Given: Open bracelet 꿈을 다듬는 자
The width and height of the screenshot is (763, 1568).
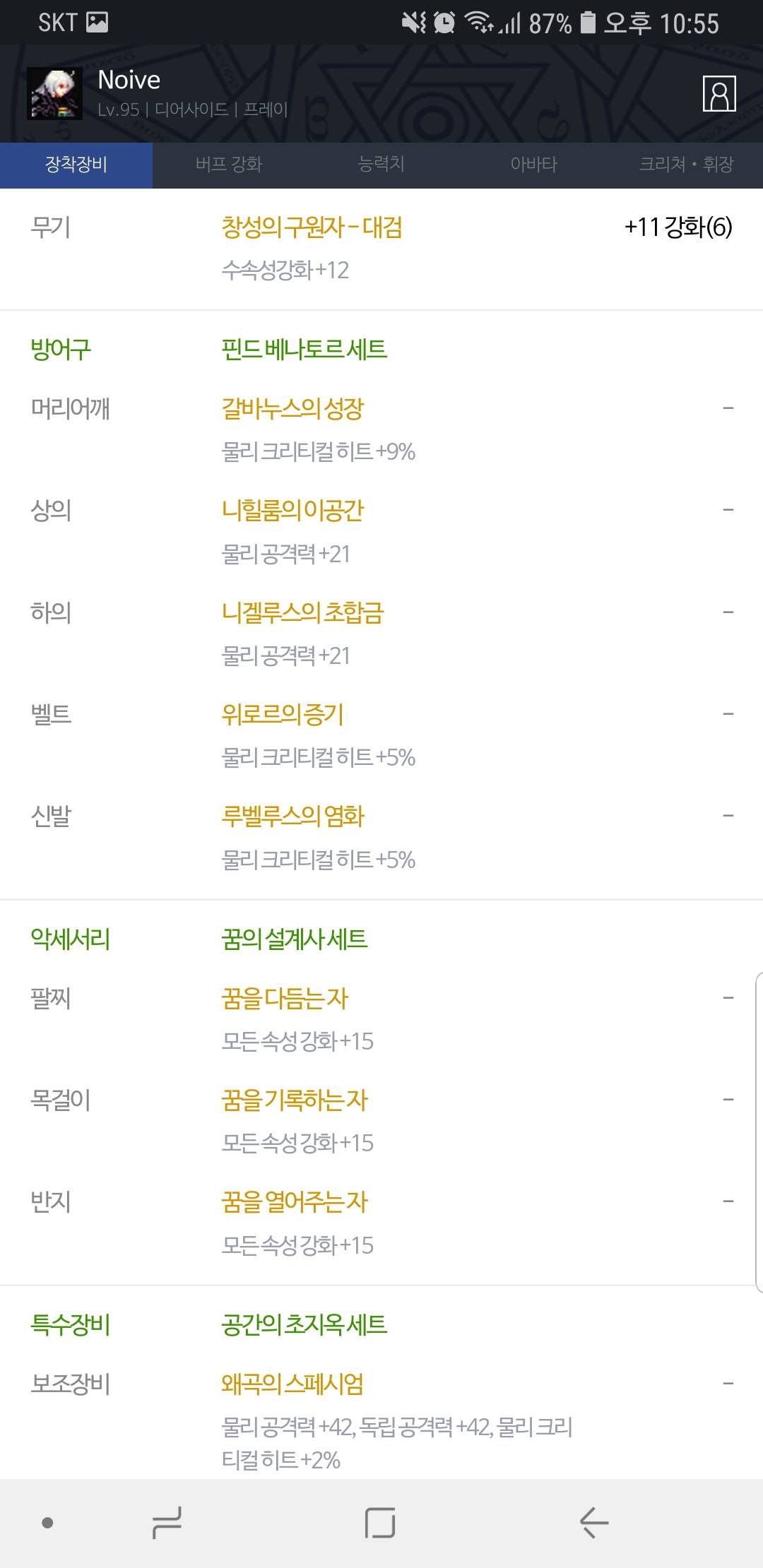Looking at the screenshot, I should (x=285, y=998).
